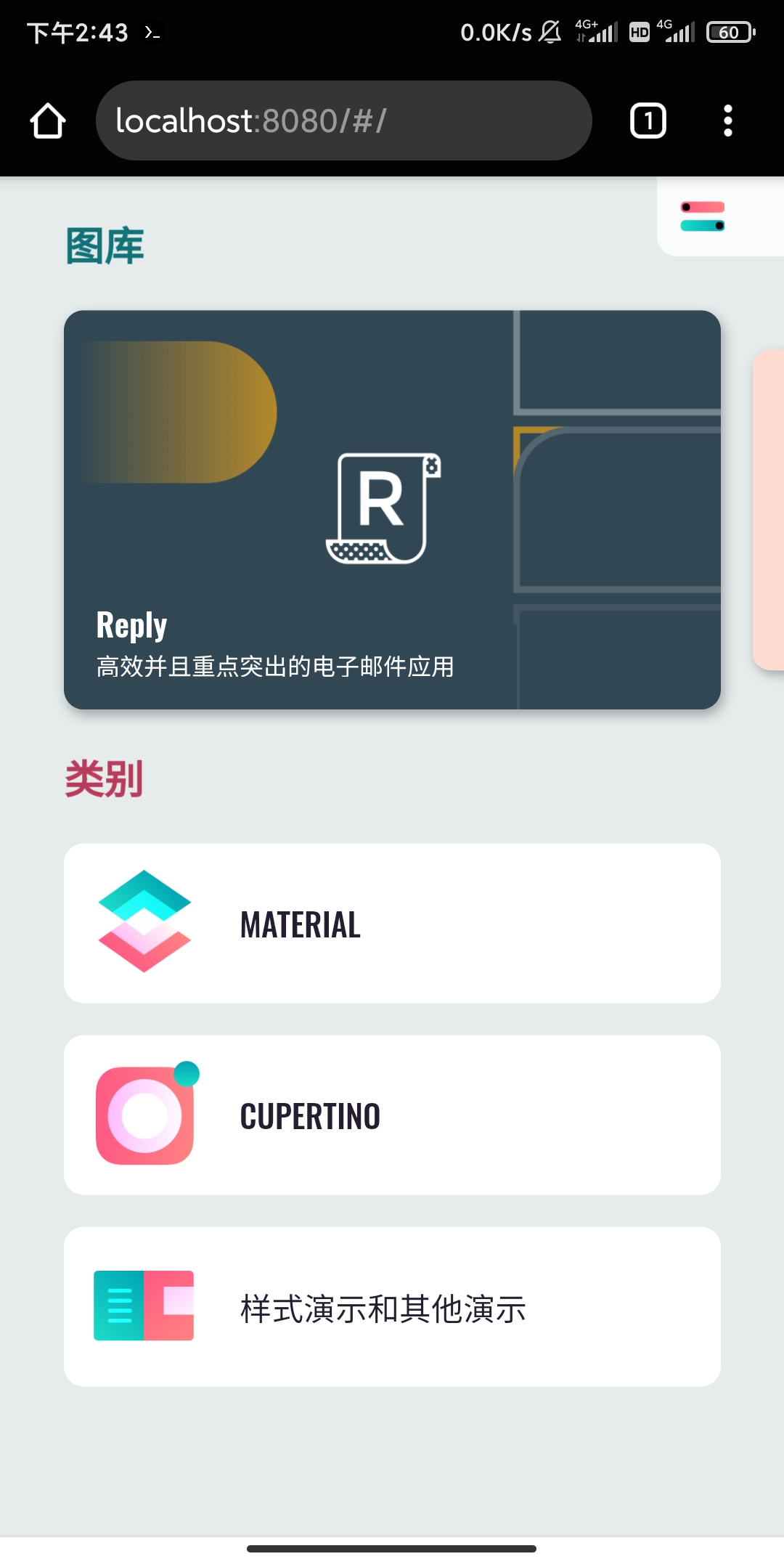Click the Reply title text

[131, 623]
